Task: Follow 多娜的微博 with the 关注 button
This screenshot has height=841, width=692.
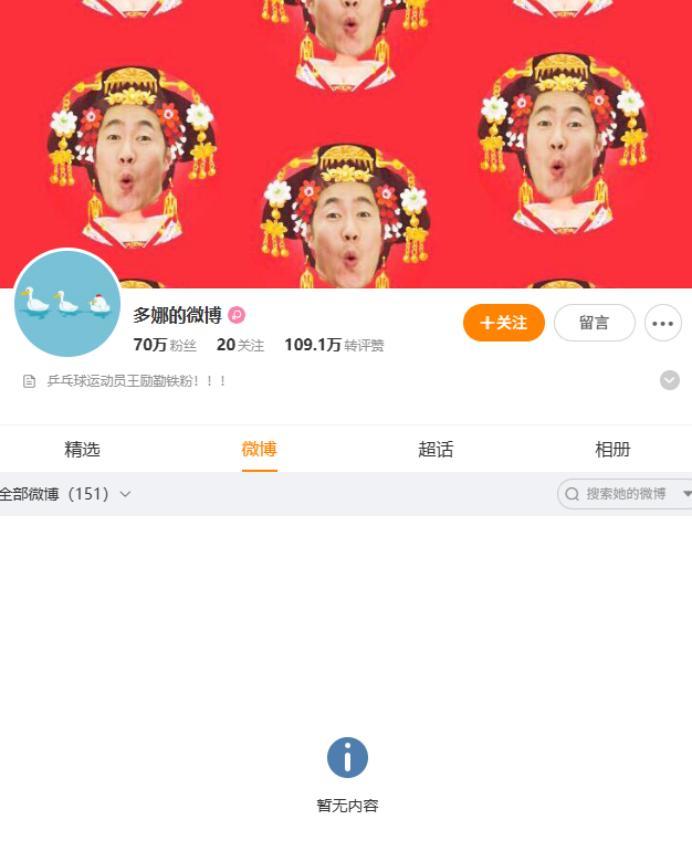Action: (503, 323)
